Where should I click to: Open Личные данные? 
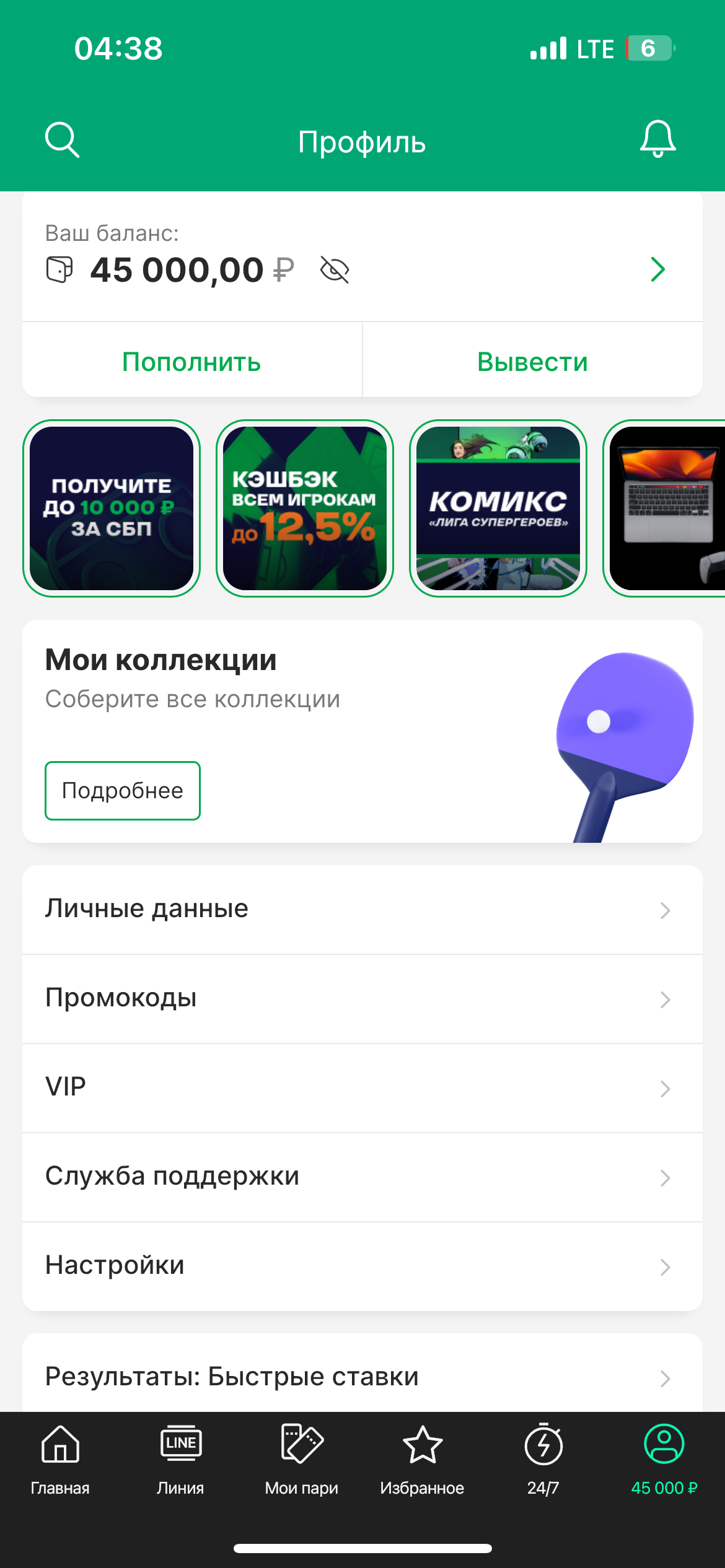pyautogui.click(x=362, y=909)
